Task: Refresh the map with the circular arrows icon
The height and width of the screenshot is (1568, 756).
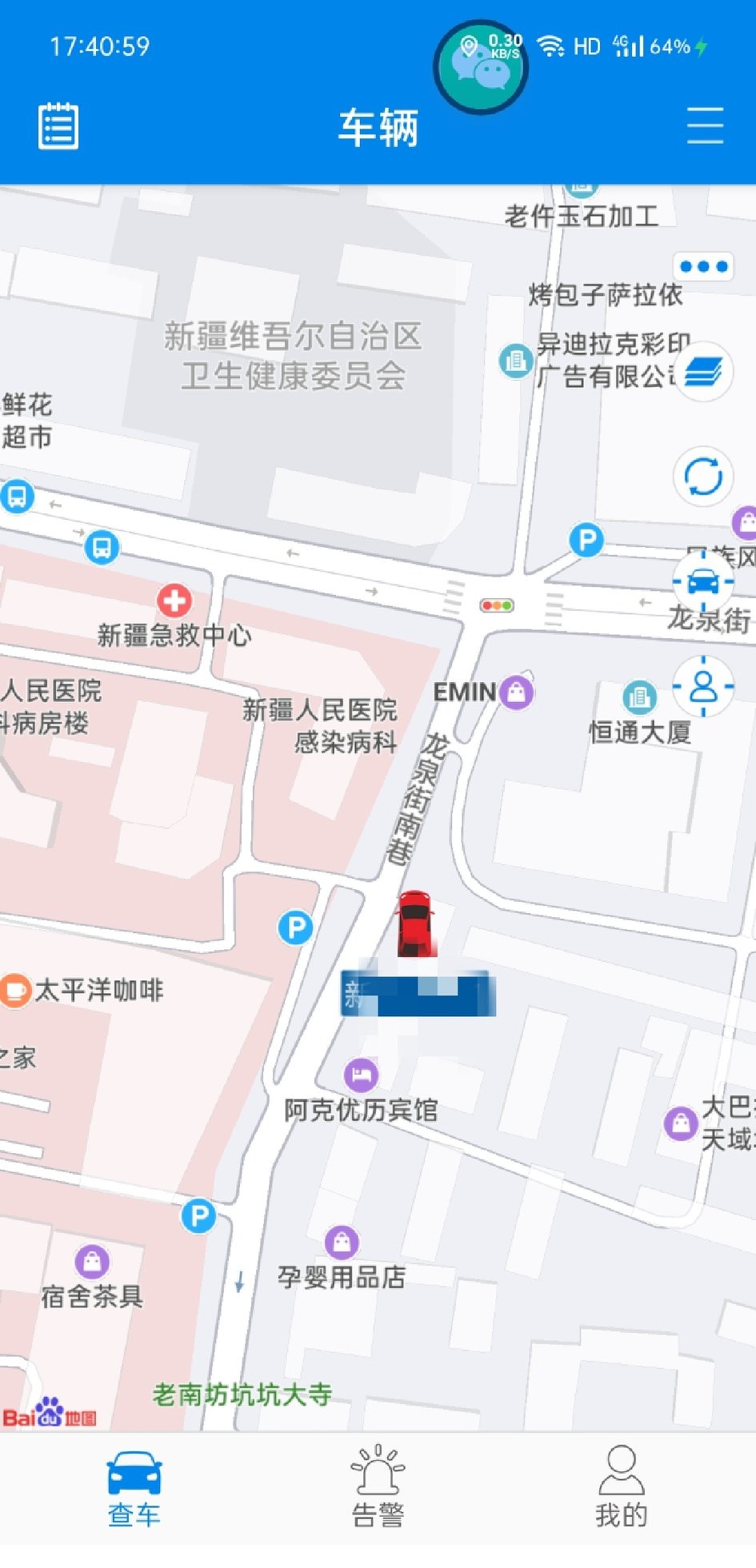Action: click(702, 476)
